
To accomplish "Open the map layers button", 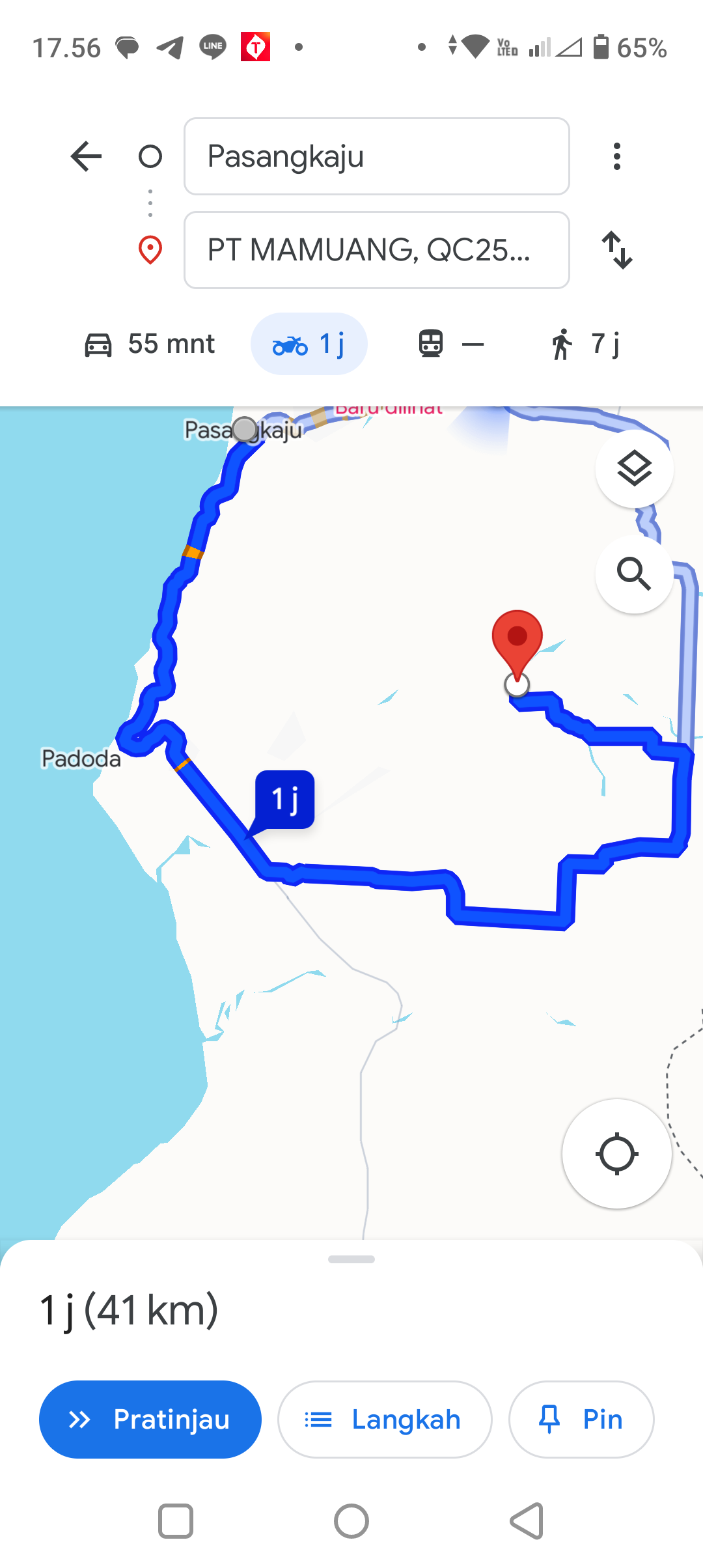I will coord(634,469).
